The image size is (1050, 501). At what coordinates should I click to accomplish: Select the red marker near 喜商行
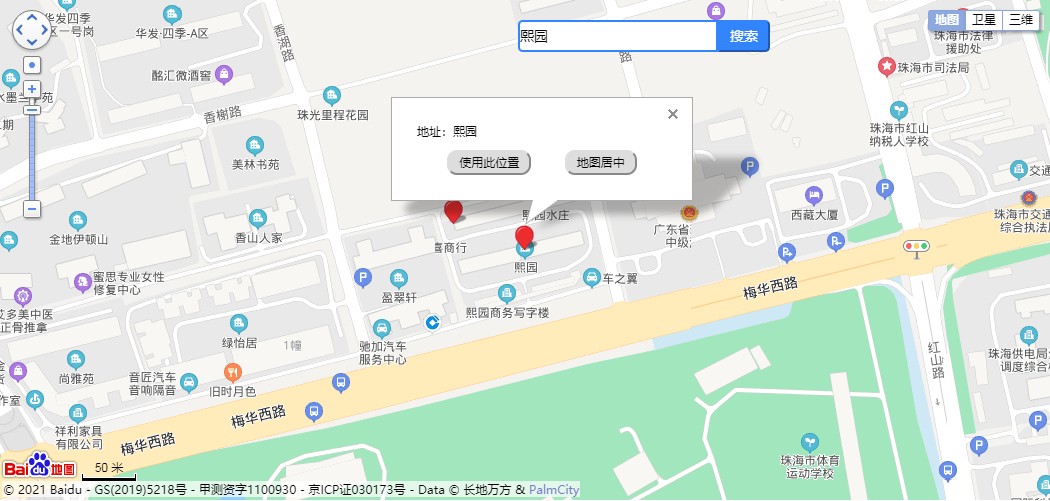453,210
